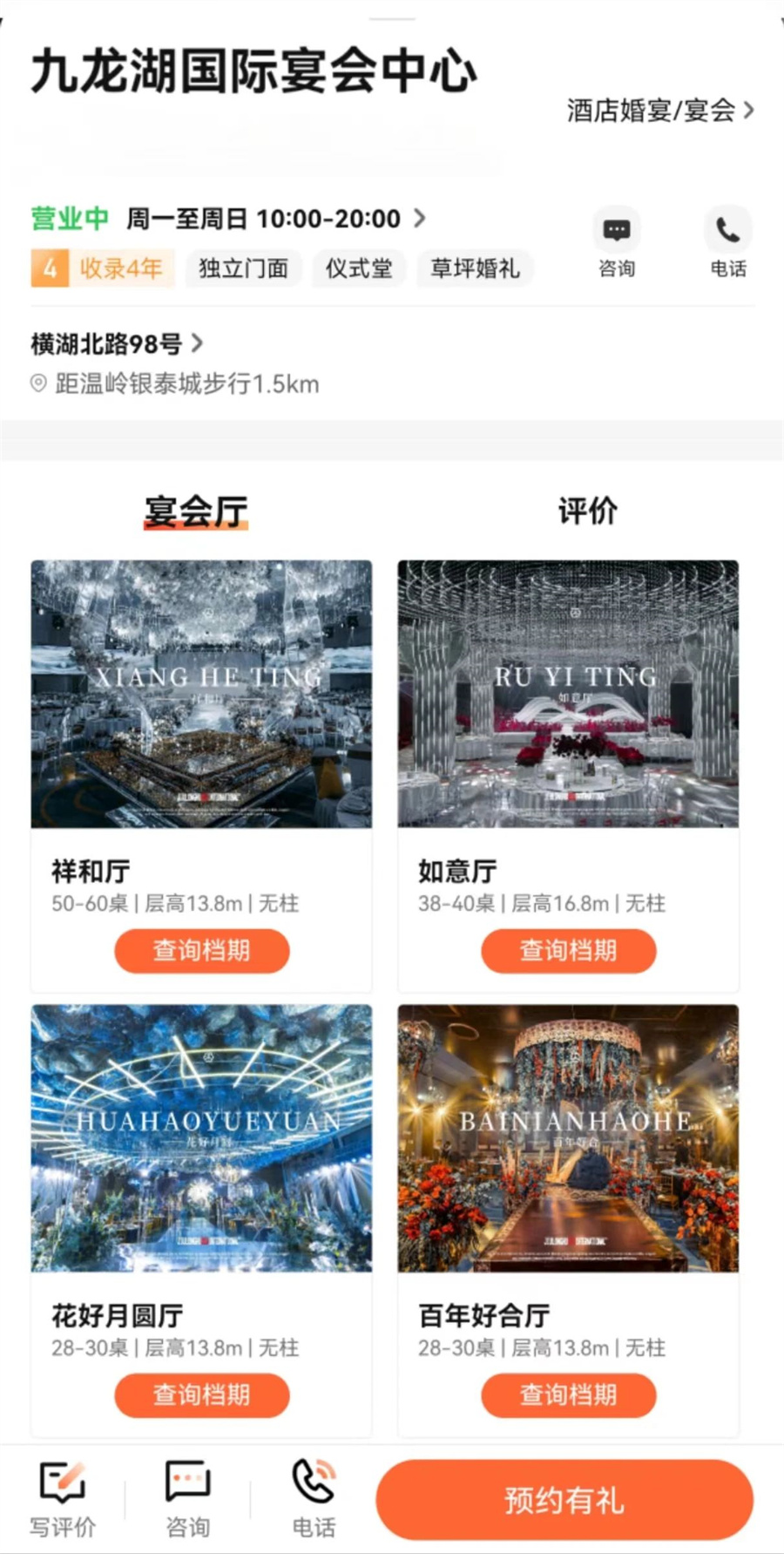This screenshot has height=1554, width=784.
Task: Select the 独立门面 tag chip
Action: tap(243, 268)
